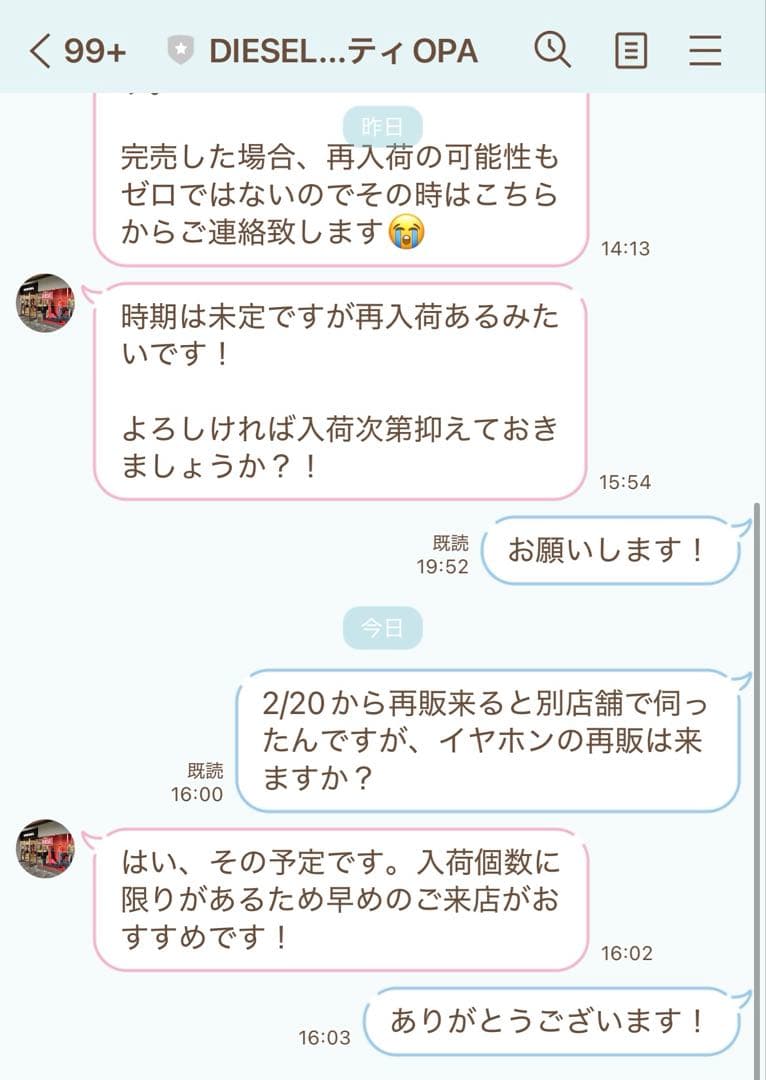Viewport: 766px width, 1080px height.
Task: Go back using the left chevron arrow
Action: tap(39, 47)
